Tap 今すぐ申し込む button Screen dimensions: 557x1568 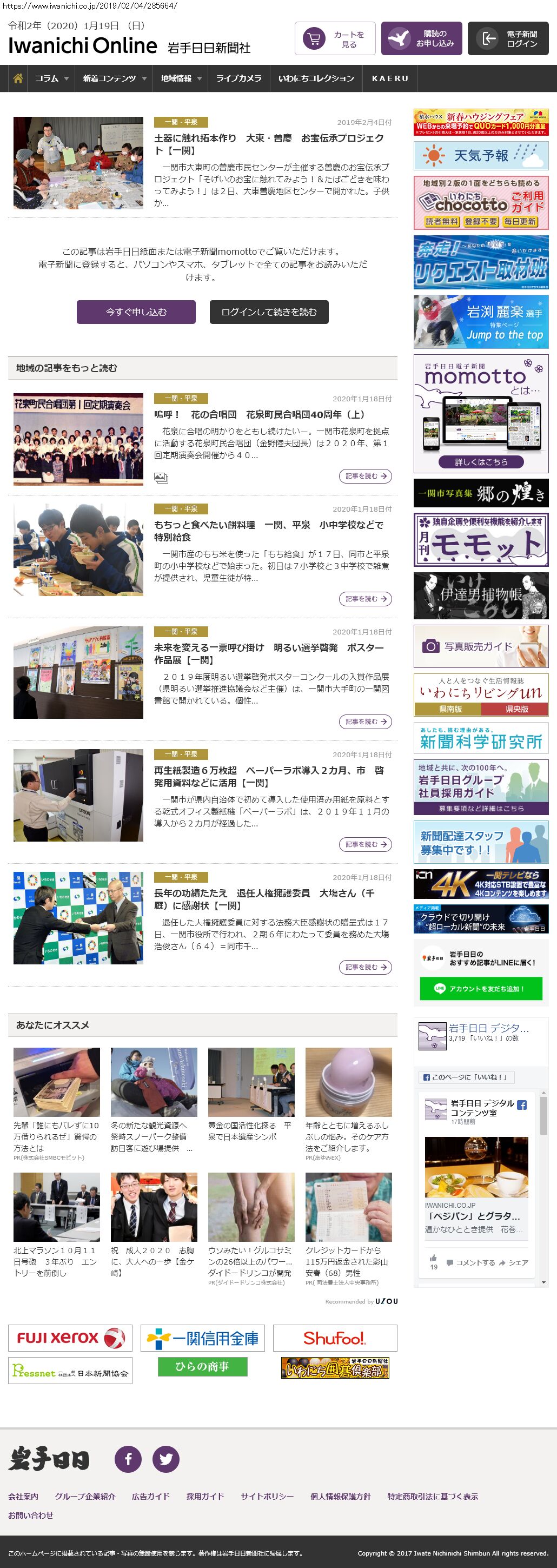pos(136,312)
